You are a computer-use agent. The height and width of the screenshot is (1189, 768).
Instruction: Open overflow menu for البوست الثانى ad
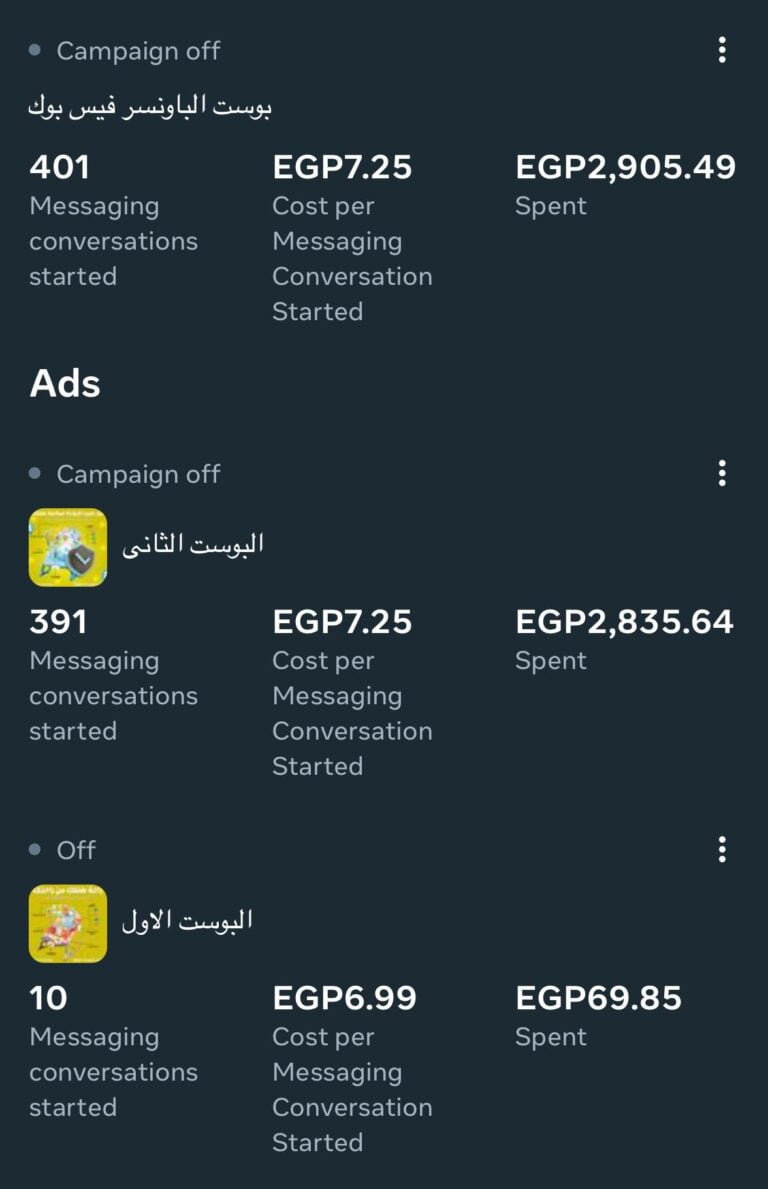tap(722, 473)
